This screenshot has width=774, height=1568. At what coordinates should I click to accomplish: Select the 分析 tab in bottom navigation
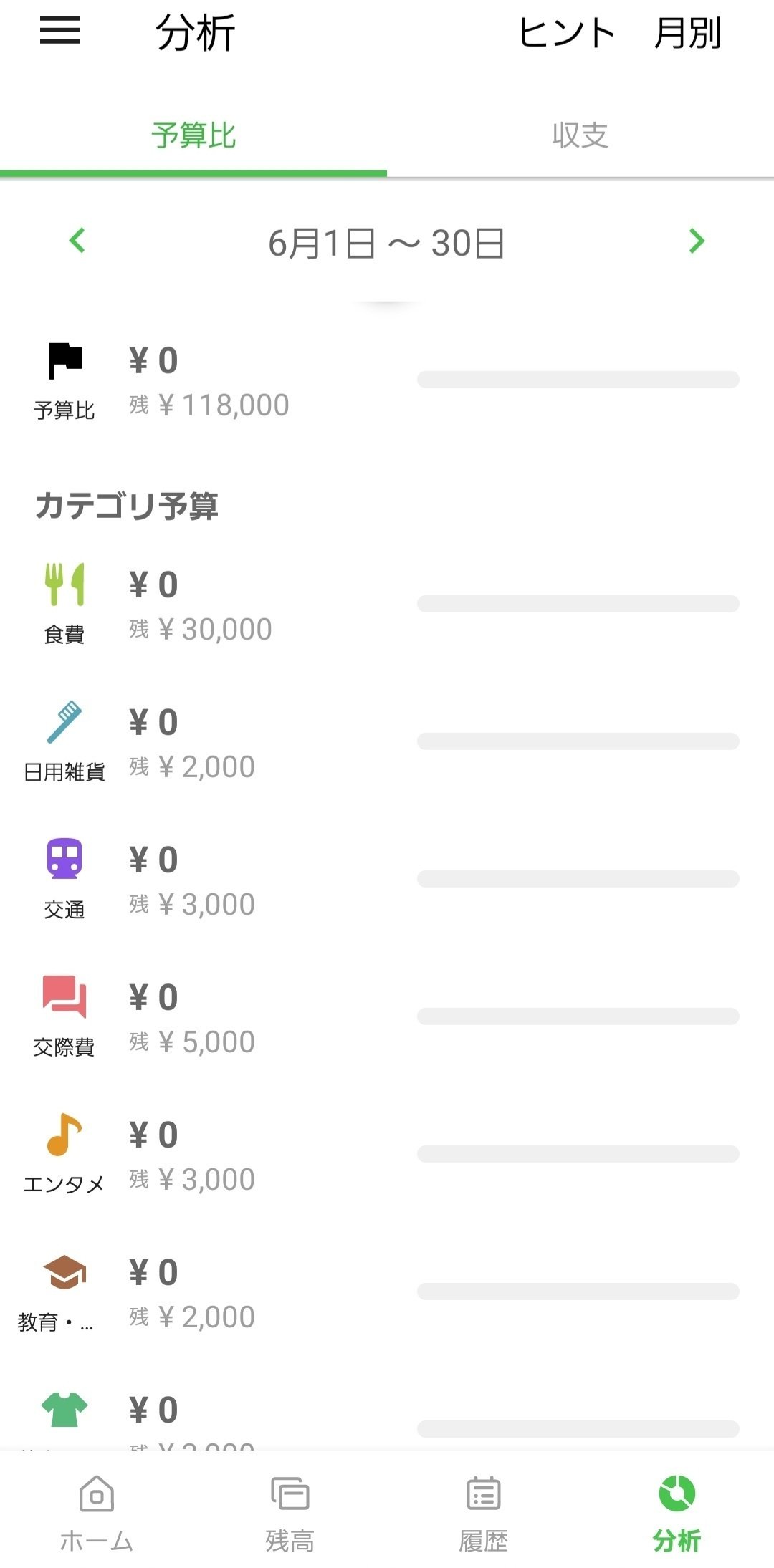[x=677, y=1511]
